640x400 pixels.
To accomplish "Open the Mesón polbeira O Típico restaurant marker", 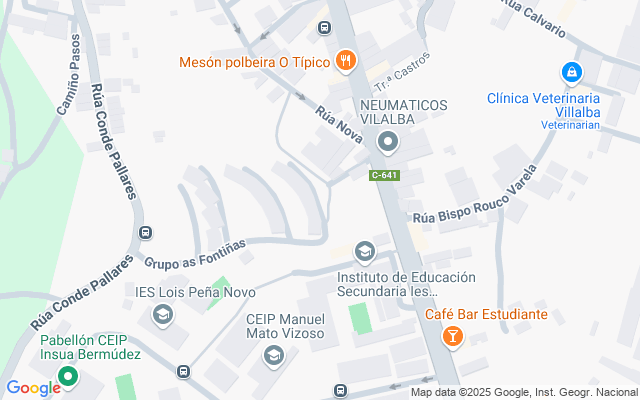I will (x=346, y=60).
